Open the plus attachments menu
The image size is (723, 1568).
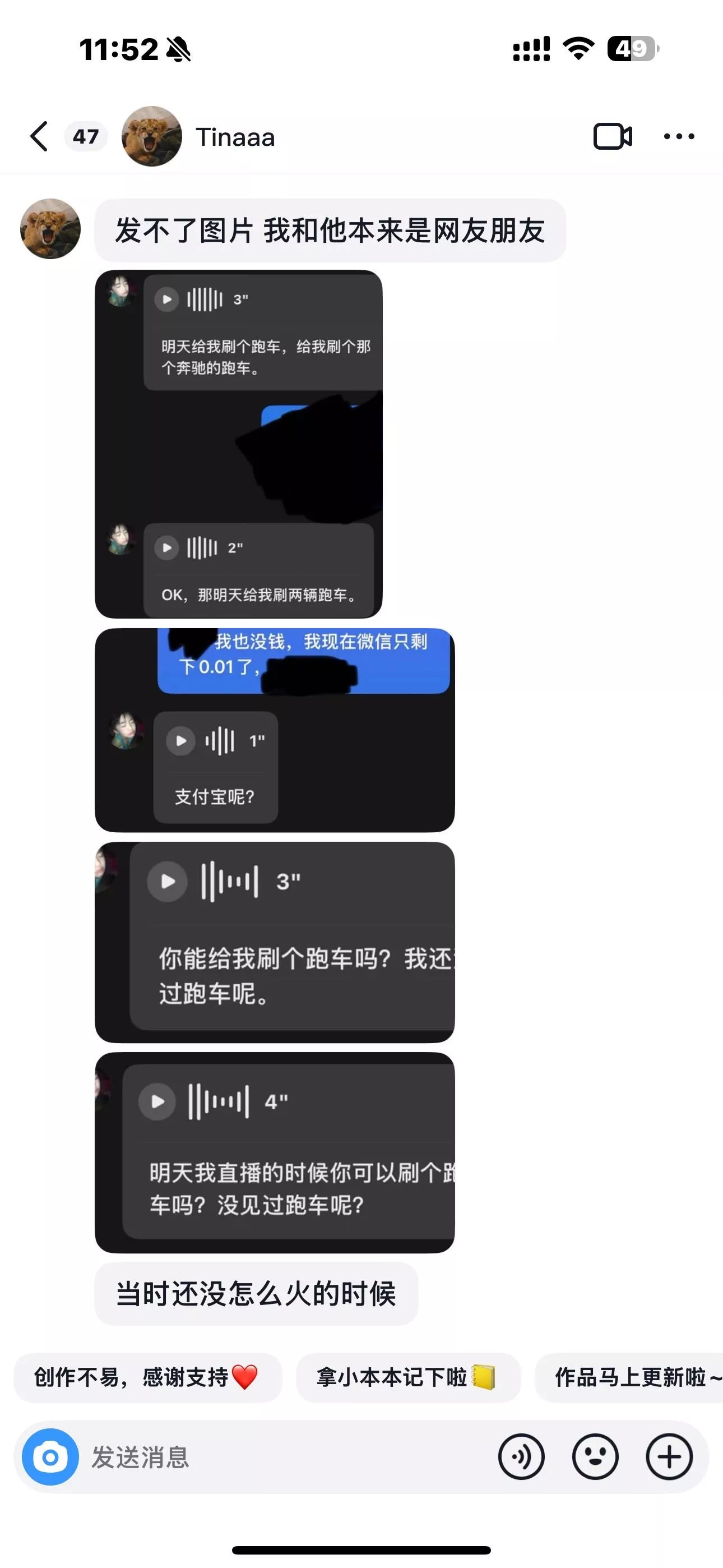coord(668,1456)
